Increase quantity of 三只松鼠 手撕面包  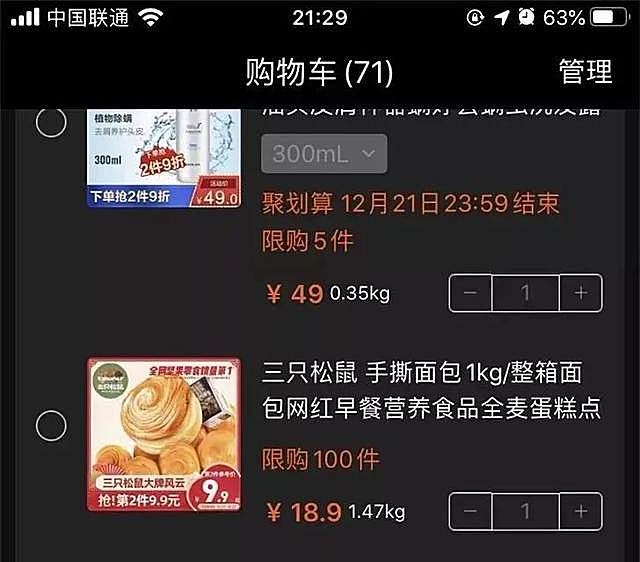coord(580,511)
